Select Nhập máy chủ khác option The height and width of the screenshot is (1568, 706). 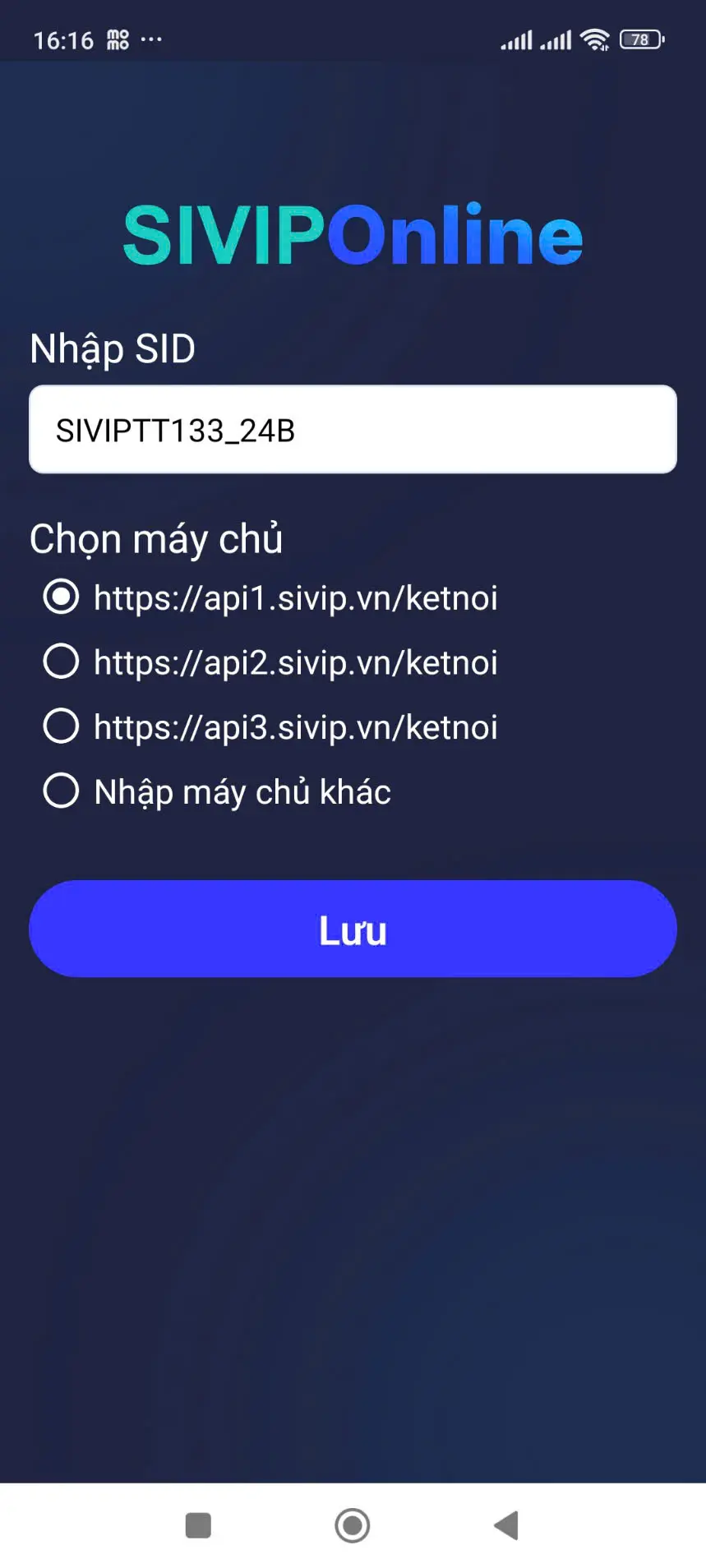pos(62,791)
